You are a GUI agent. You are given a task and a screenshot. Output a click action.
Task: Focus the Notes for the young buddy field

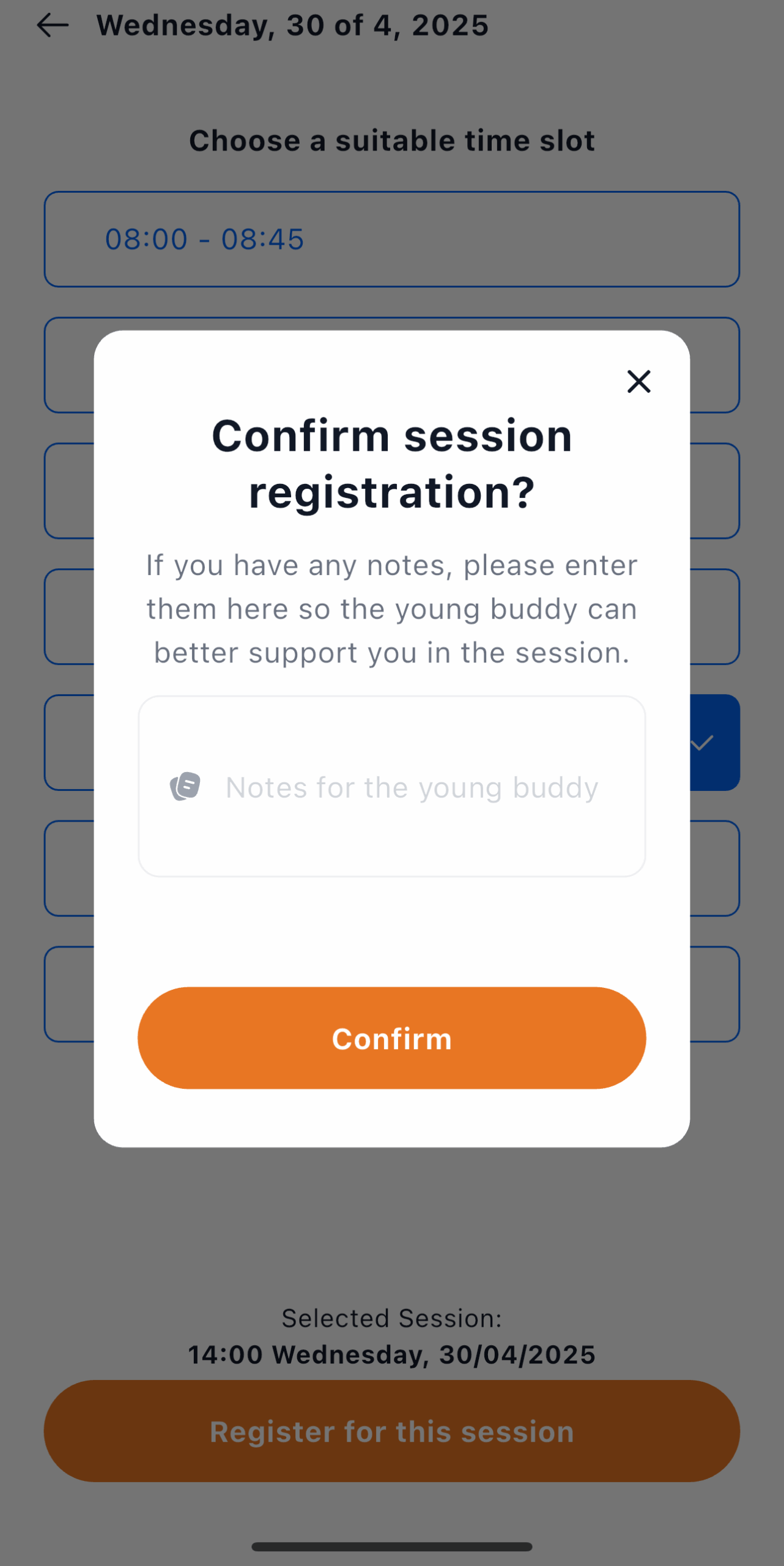tap(392, 787)
